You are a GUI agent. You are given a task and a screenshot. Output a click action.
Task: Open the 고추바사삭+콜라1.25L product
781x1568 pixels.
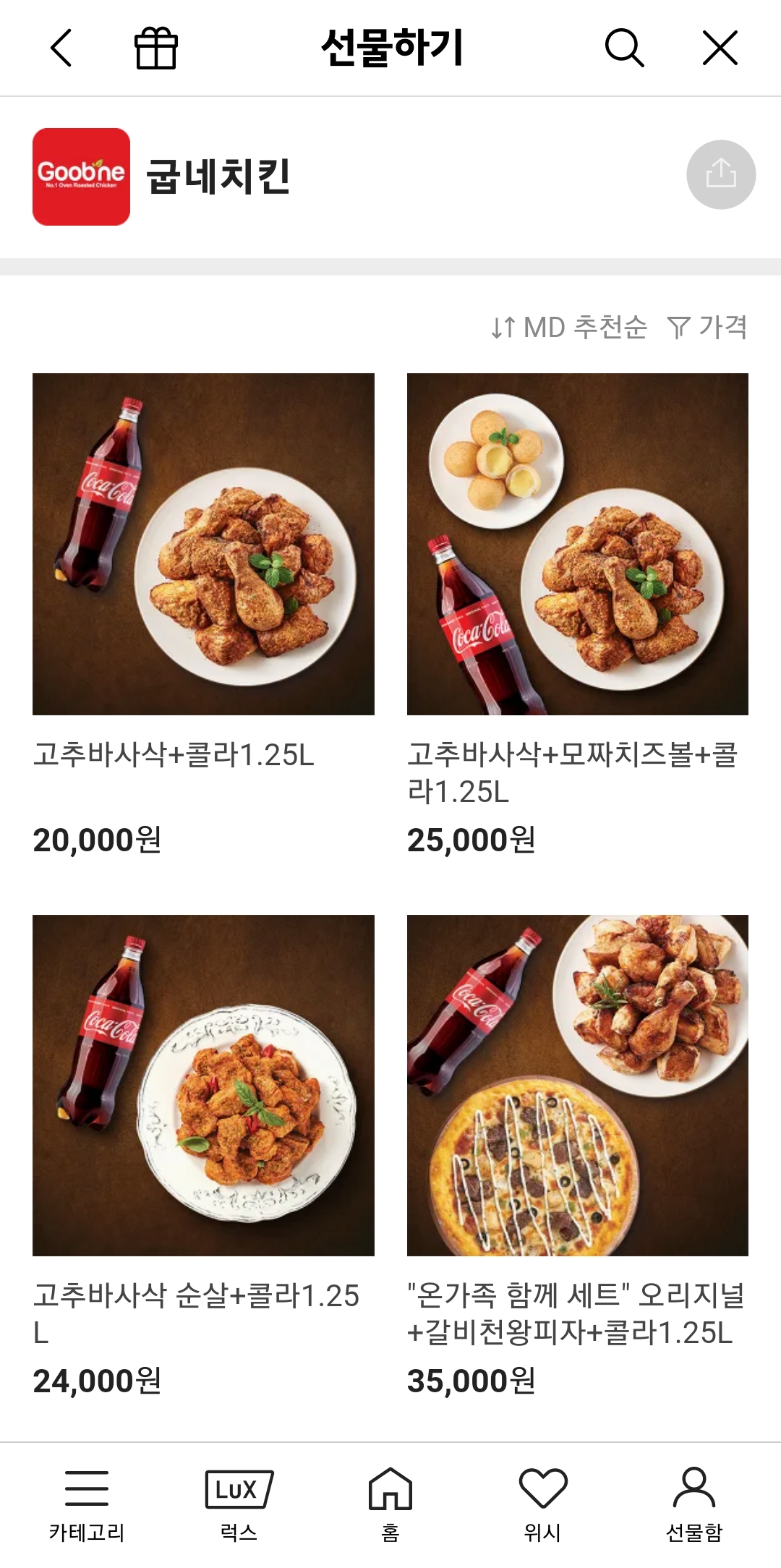[203, 544]
